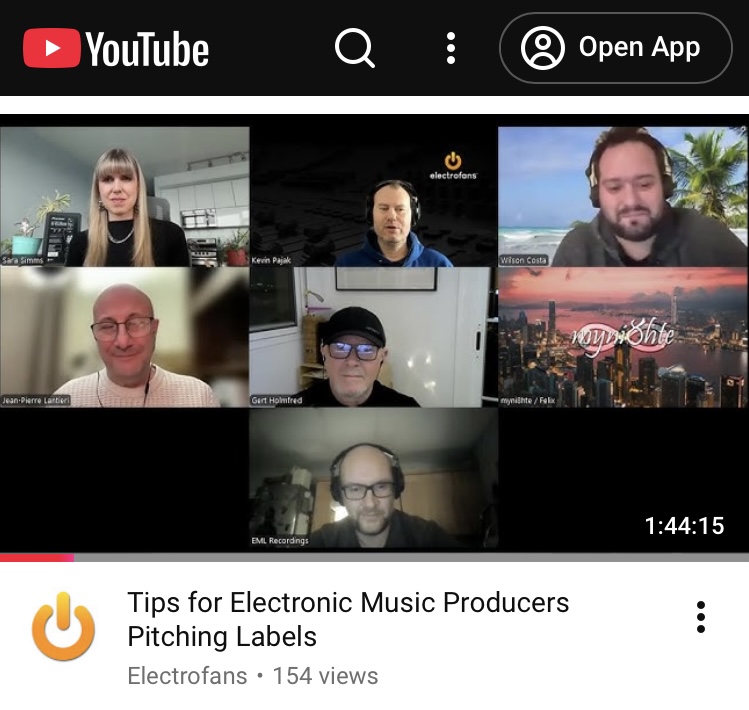Open YouTube search

[354, 48]
